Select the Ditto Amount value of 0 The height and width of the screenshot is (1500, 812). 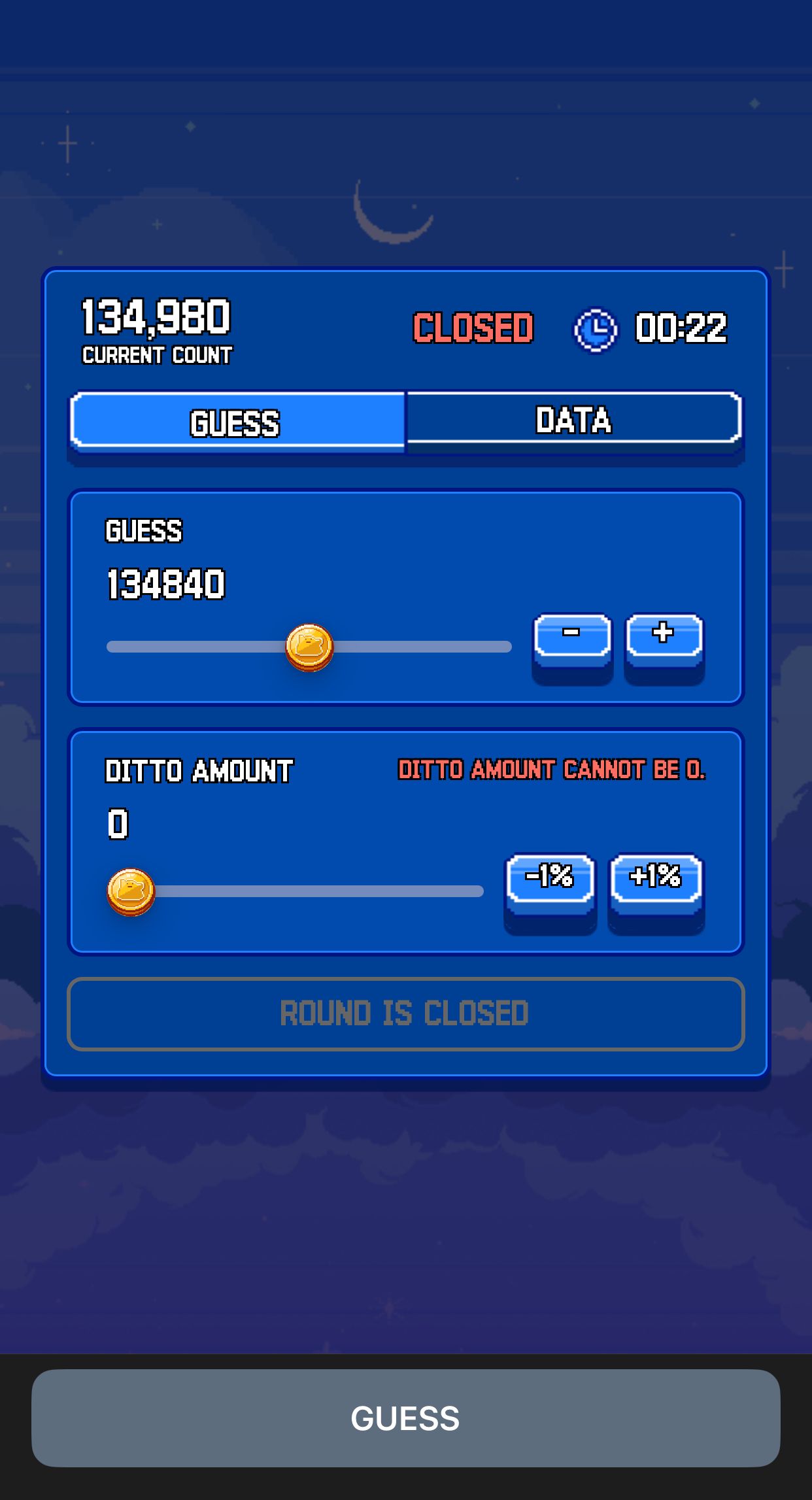click(116, 826)
